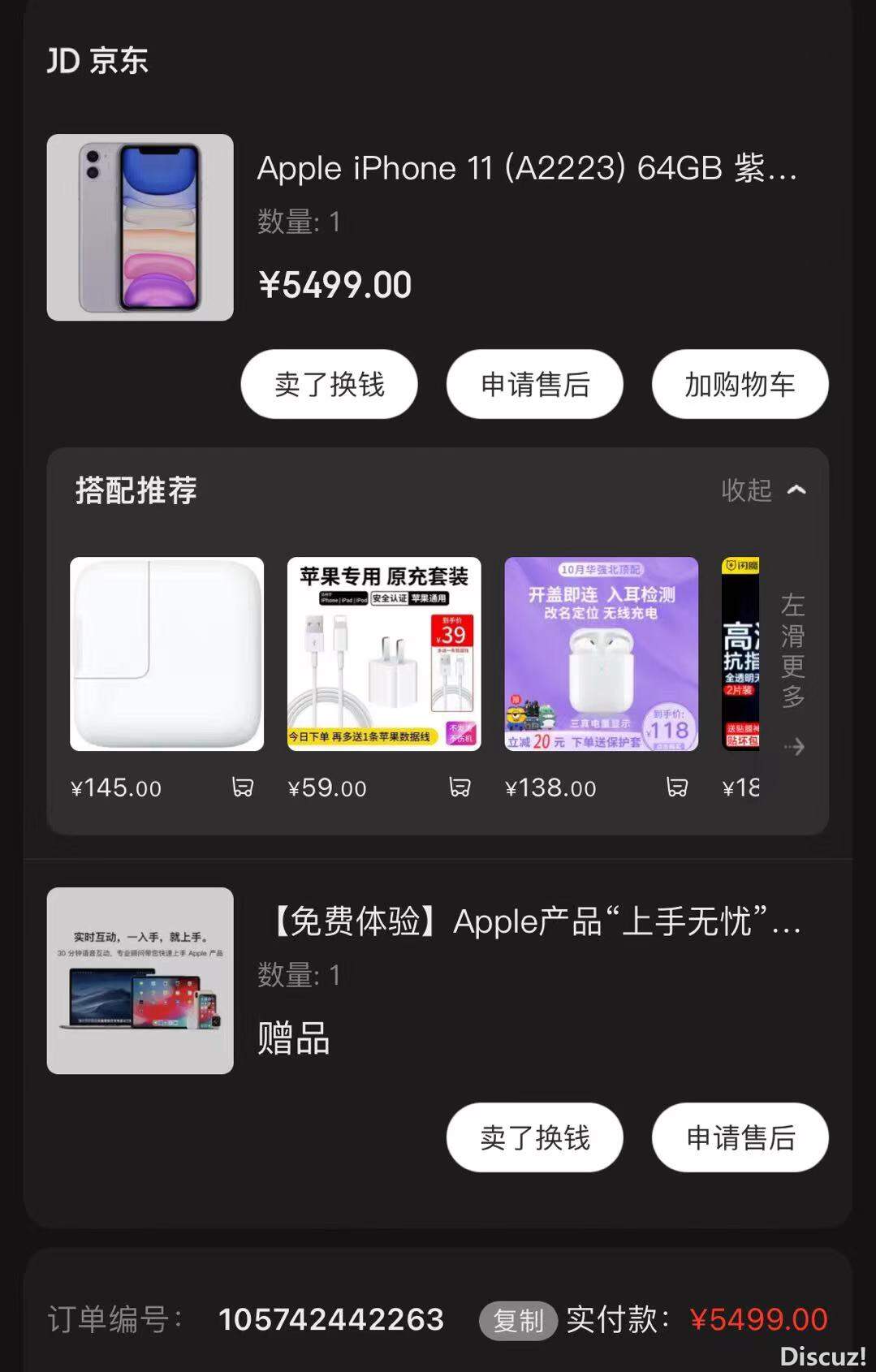The height and width of the screenshot is (1372, 876).
Task: Tap 卖了换钱 under the iPhone 11
Action: [x=329, y=384]
